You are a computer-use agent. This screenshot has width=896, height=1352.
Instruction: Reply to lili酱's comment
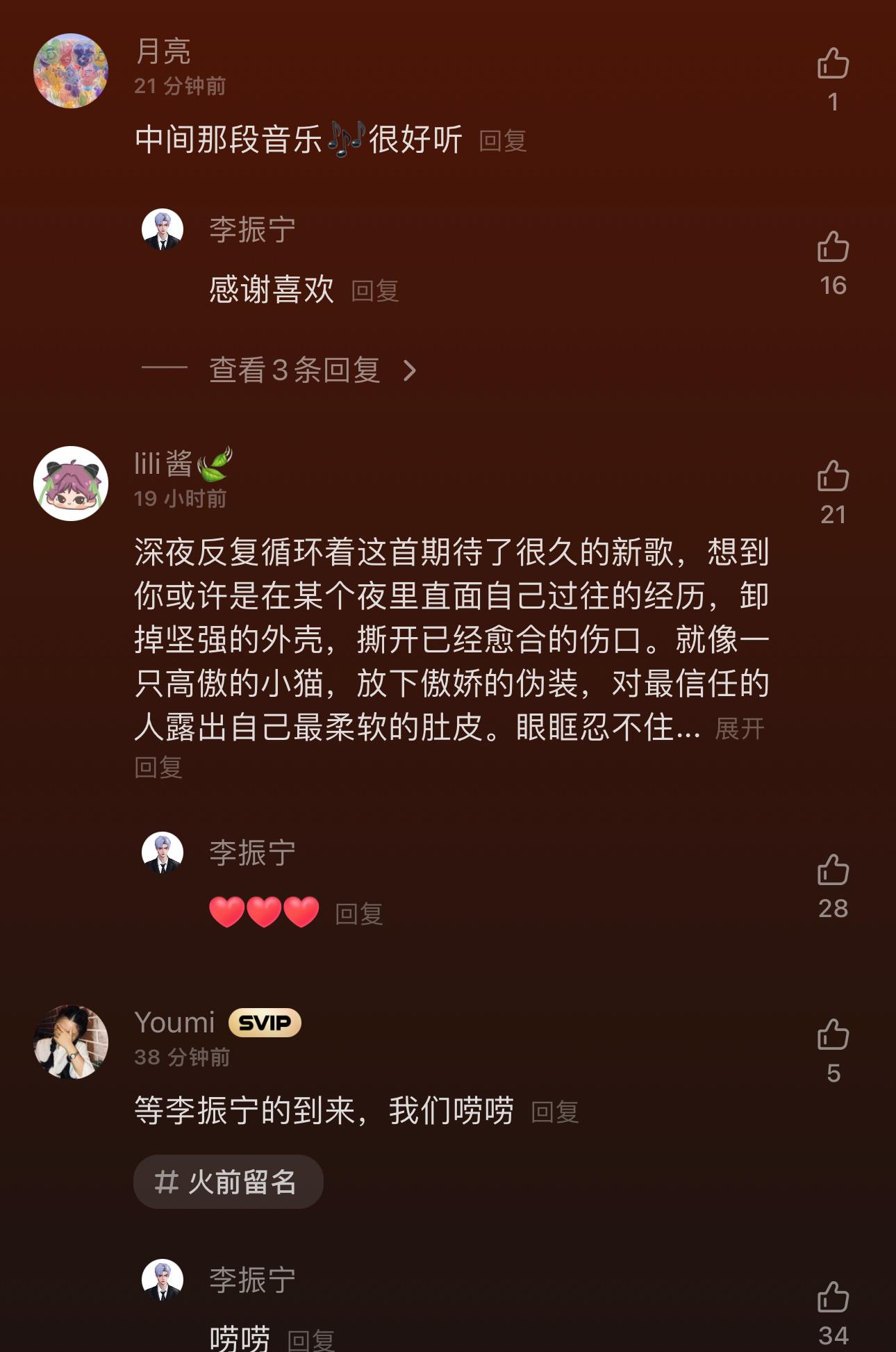point(158,768)
